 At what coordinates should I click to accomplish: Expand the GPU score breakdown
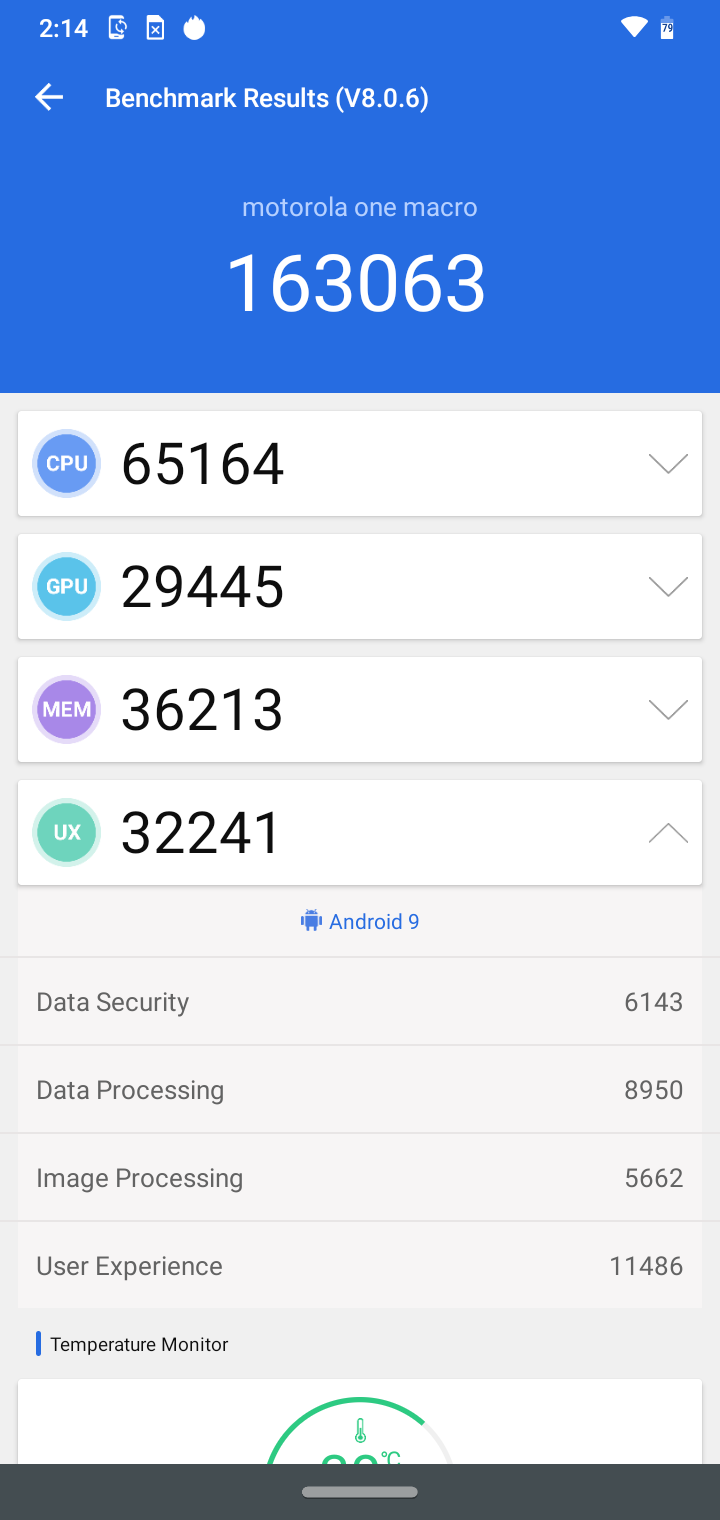click(x=668, y=586)
